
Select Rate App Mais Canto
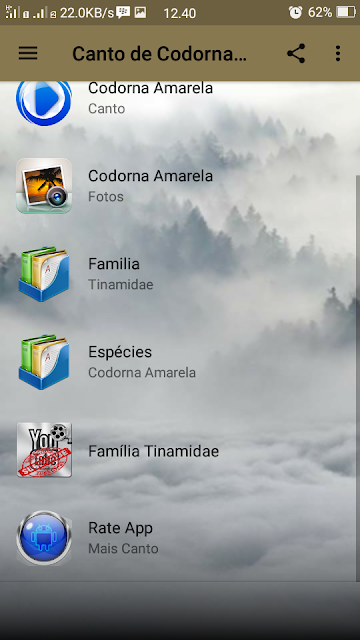coord(178,538)
